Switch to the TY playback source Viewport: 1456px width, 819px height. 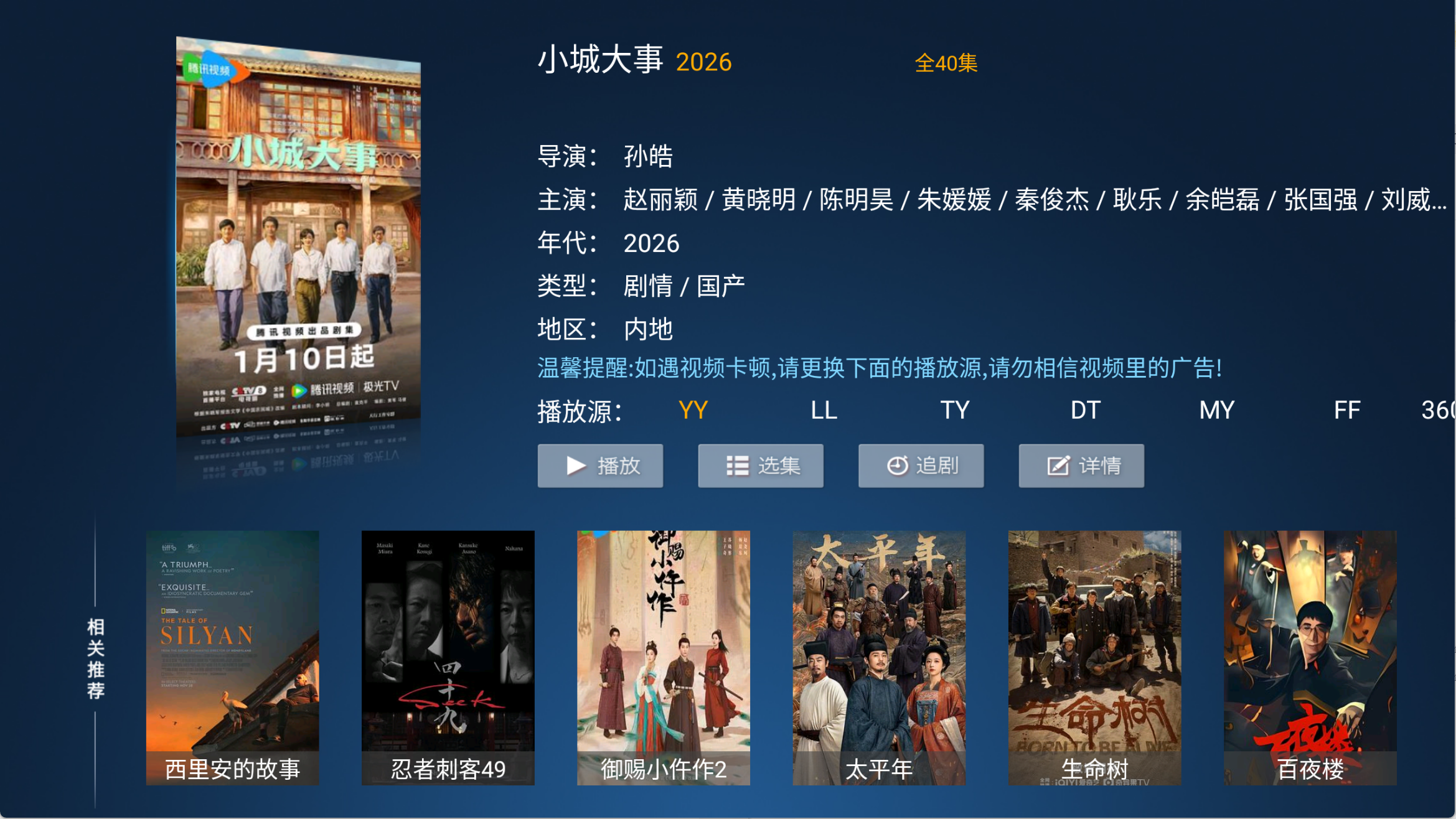point(954,411)
